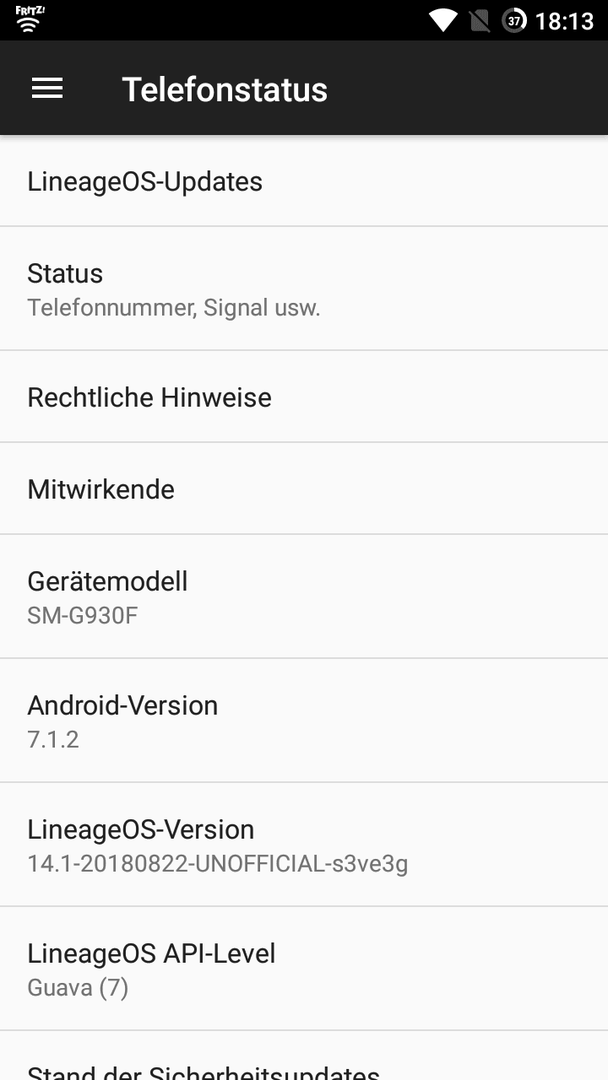Open Status with Telefonnummer and Signal

pos(304,289)
